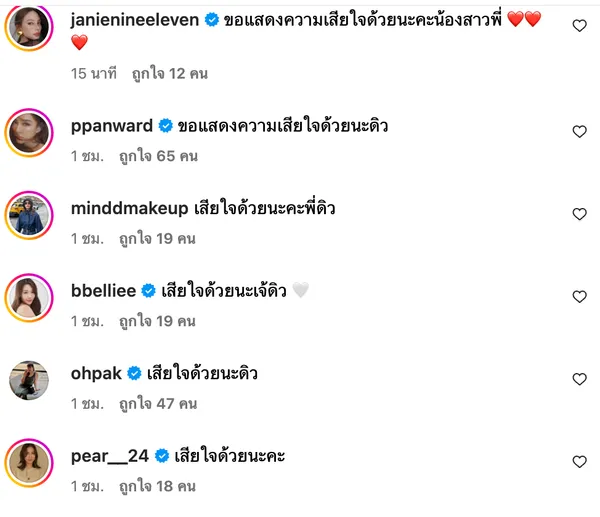Open janienineeleven's profile via username
600x517 pixels.
[x=135, y=19]
